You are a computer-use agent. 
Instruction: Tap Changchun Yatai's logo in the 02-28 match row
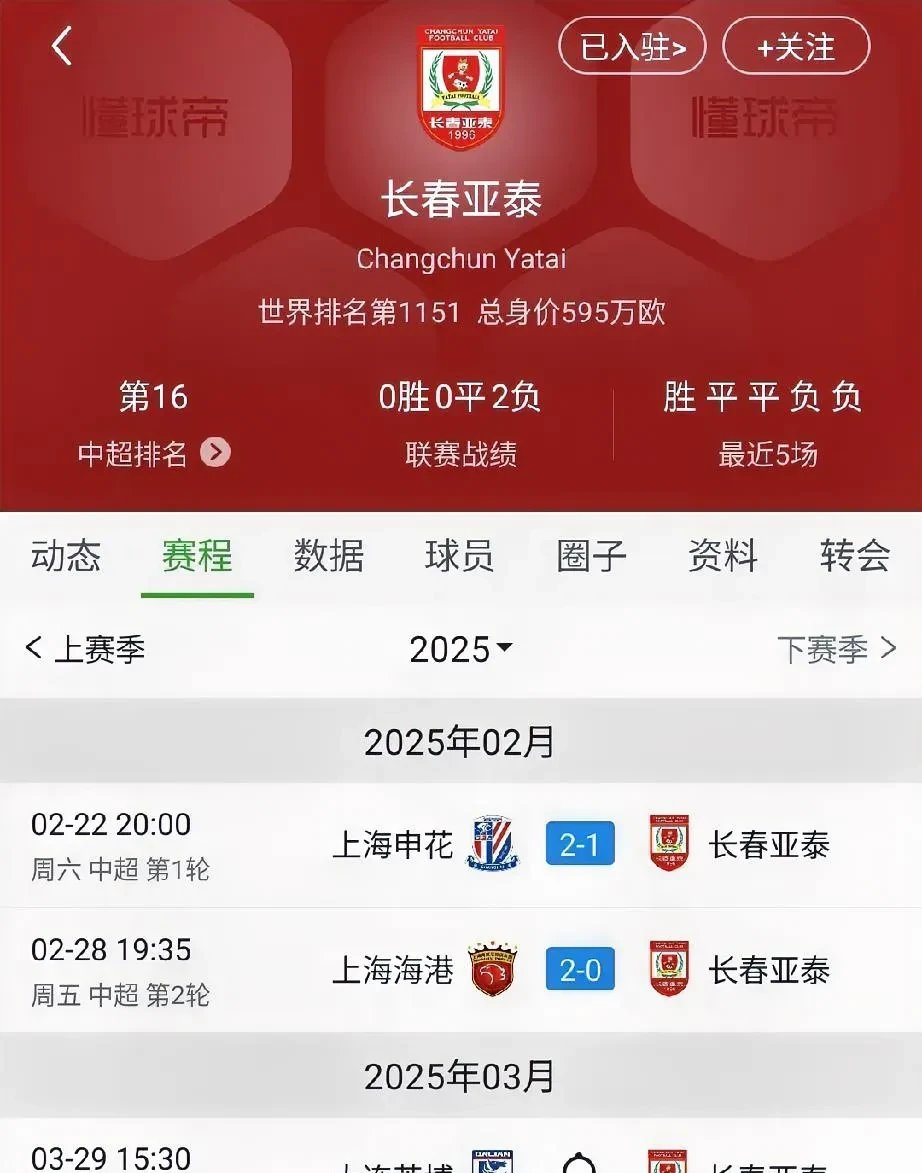pyautogui.click(x=668, y=968)
